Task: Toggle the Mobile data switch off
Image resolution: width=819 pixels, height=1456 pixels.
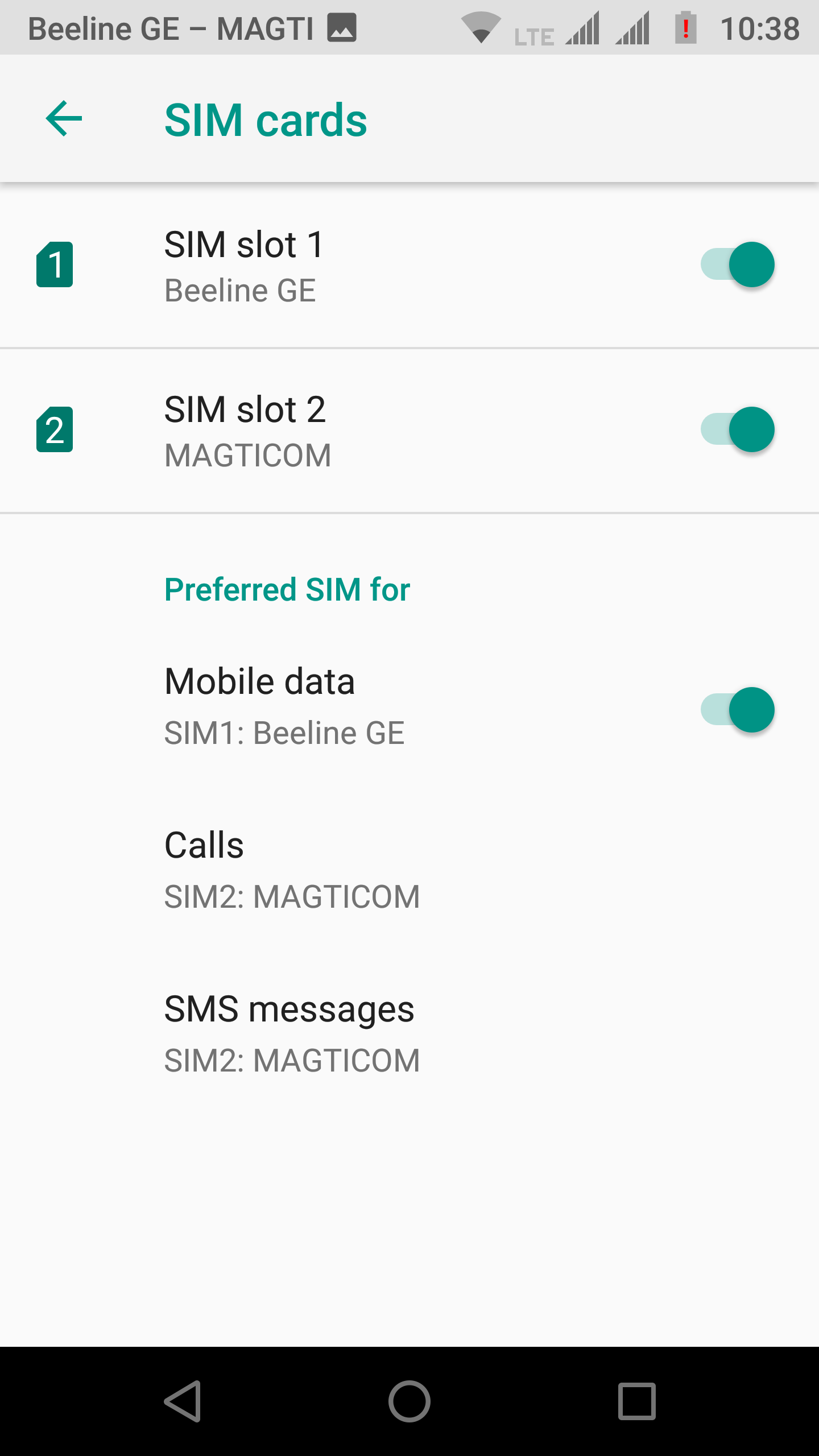Action: (x=737, y=710)
